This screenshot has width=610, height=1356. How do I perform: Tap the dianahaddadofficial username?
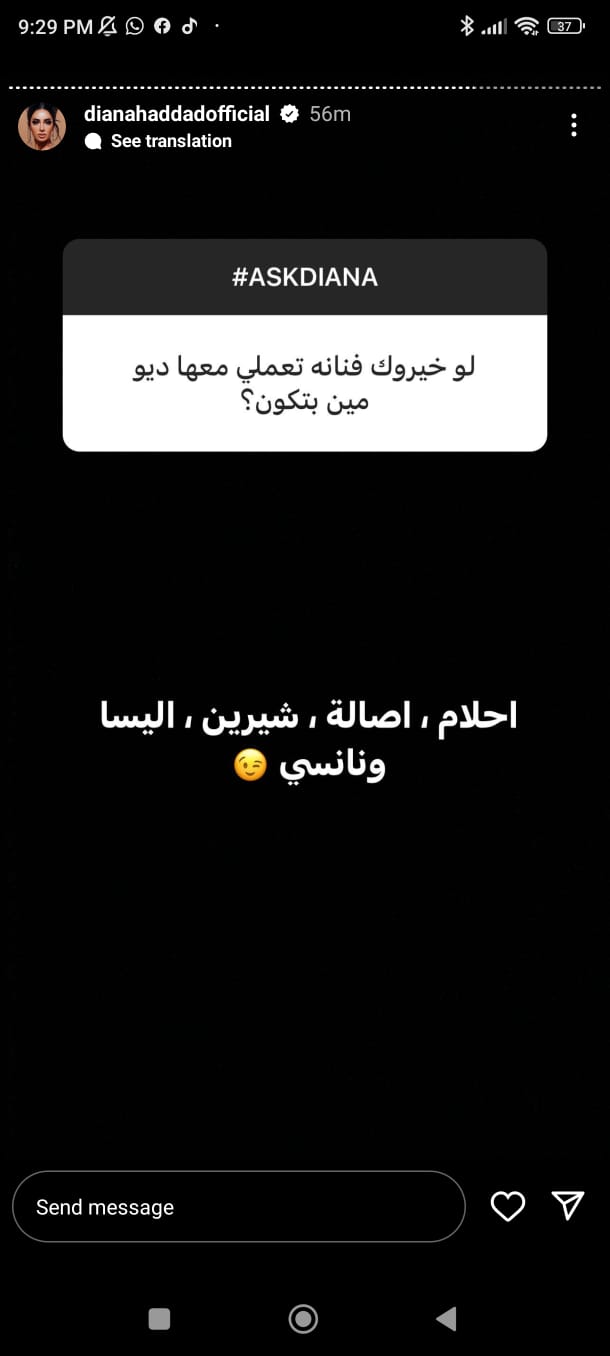(x=177, y=114)
